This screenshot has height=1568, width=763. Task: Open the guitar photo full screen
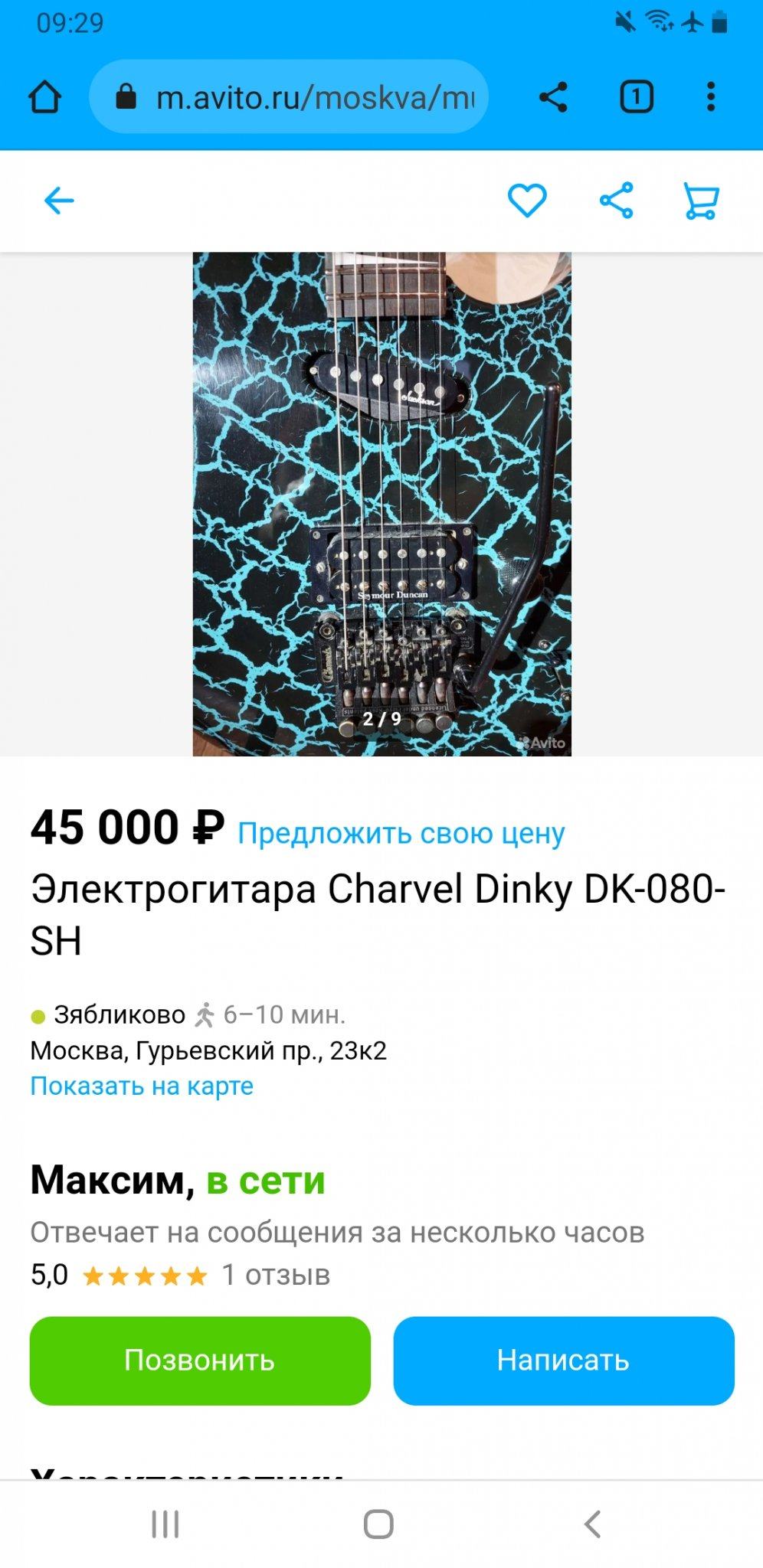pos(381,504)
